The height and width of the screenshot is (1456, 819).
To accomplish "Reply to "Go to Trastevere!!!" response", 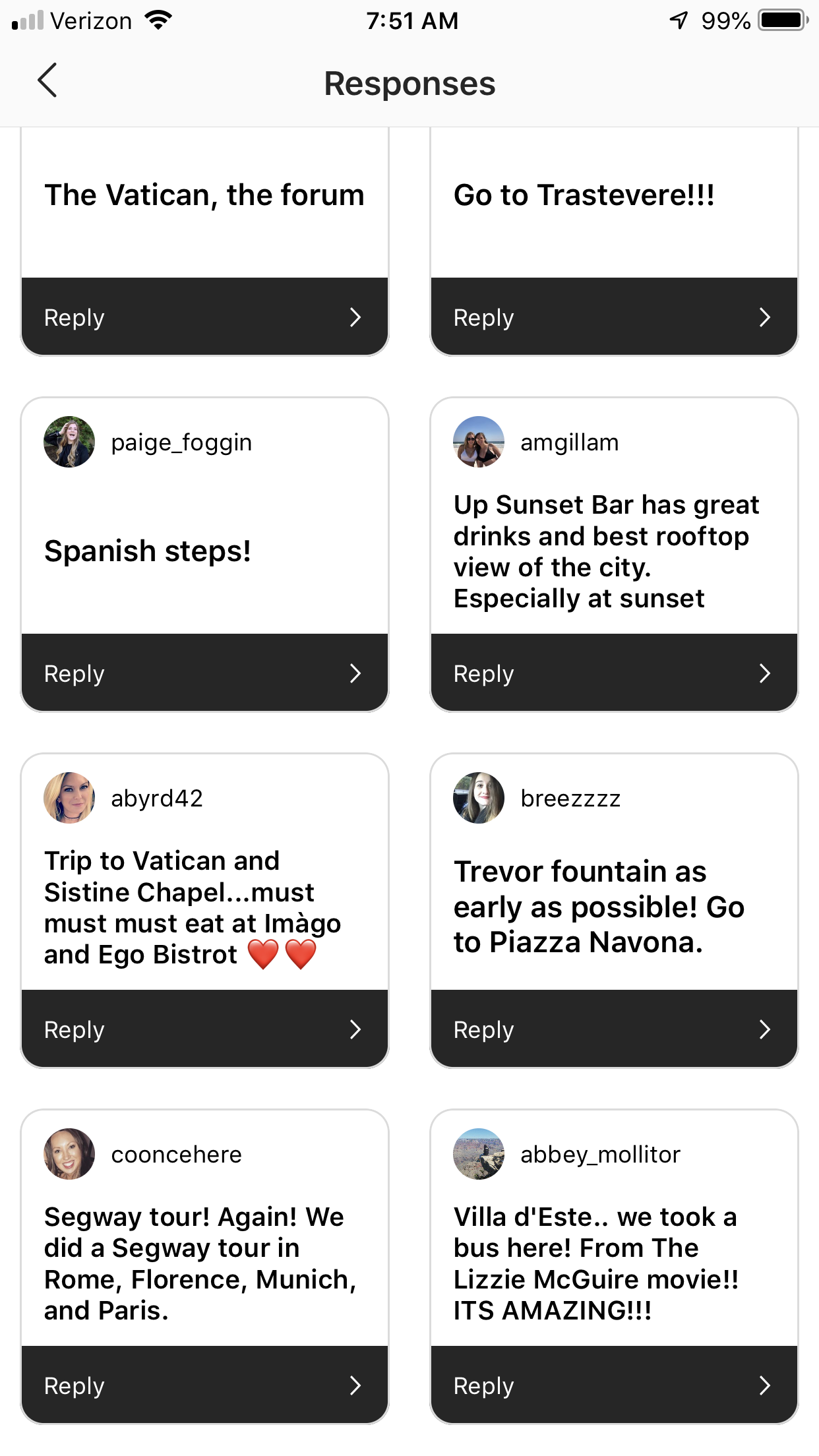I will (614, 317).
